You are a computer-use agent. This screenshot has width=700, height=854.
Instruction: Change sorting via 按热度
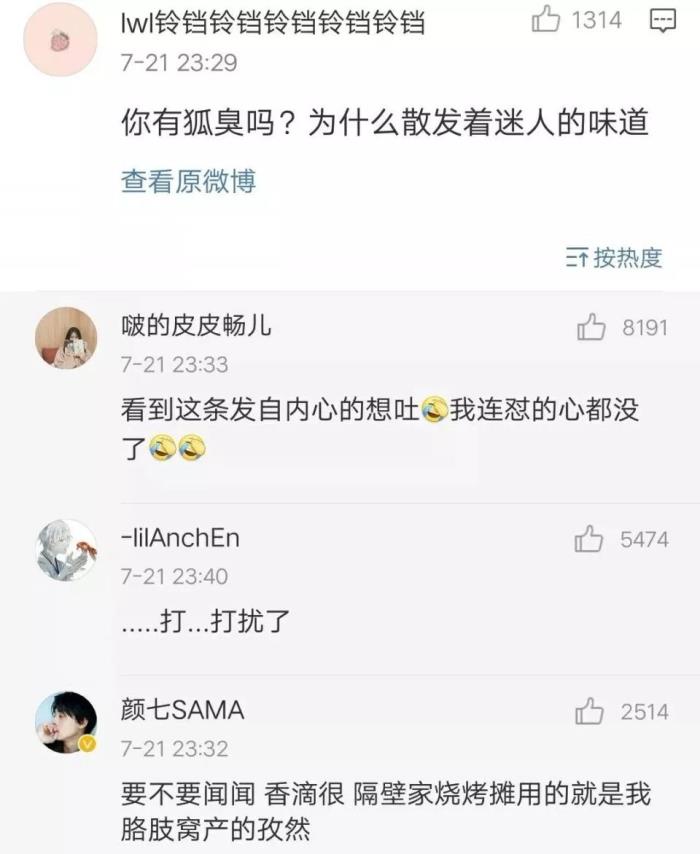coord(613,258)
